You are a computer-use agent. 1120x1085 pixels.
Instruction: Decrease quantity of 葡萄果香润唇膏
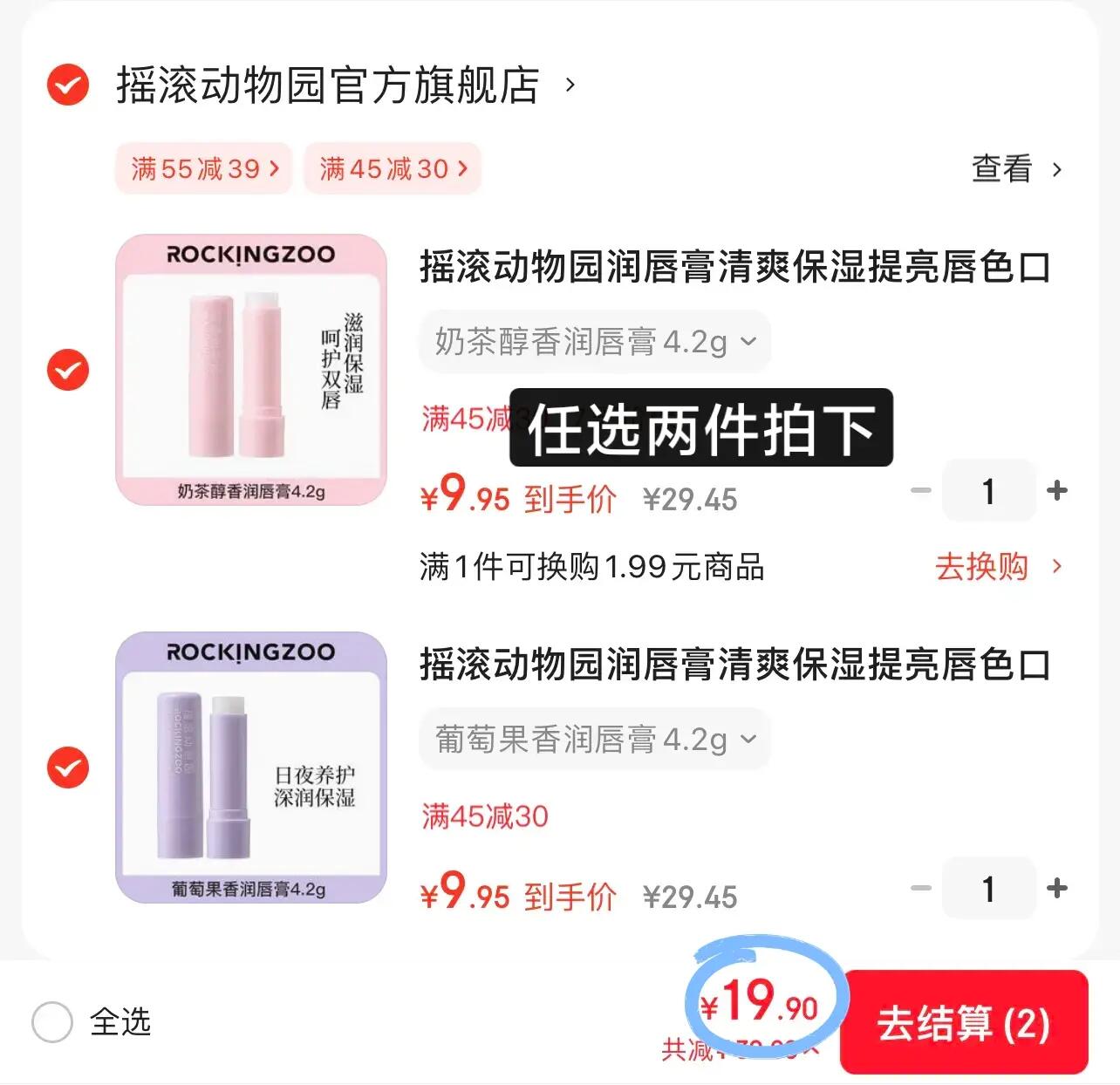coord(921,889)
